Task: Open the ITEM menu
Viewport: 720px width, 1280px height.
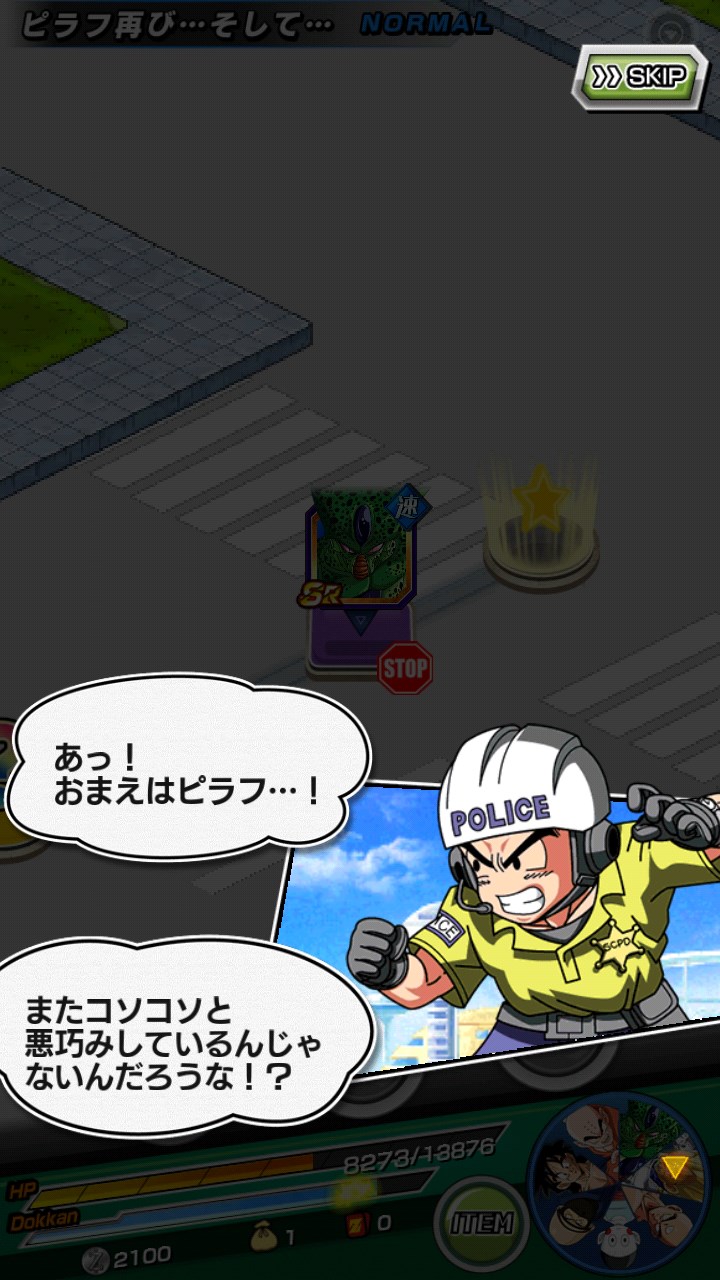Action: point(481,1222)
